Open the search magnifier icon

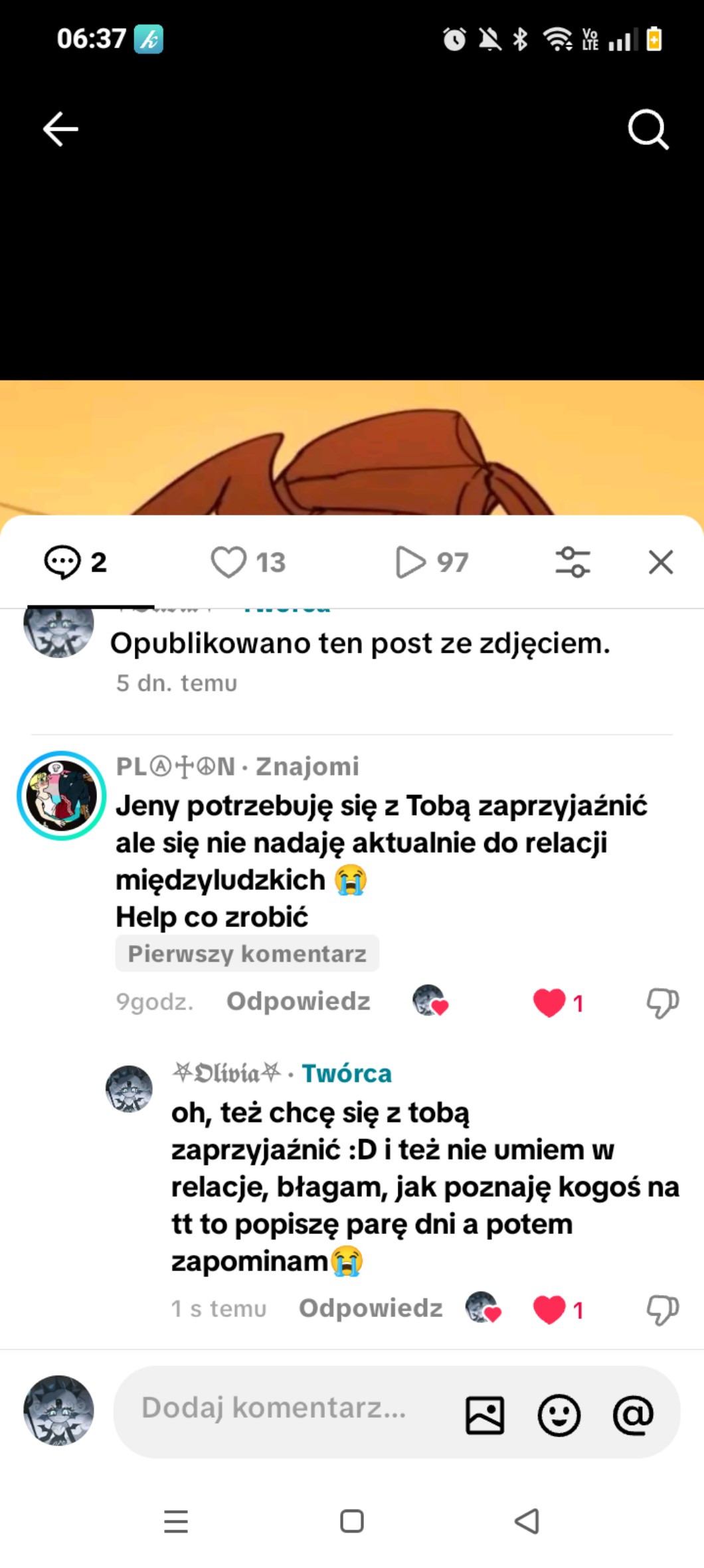[648, 128]
